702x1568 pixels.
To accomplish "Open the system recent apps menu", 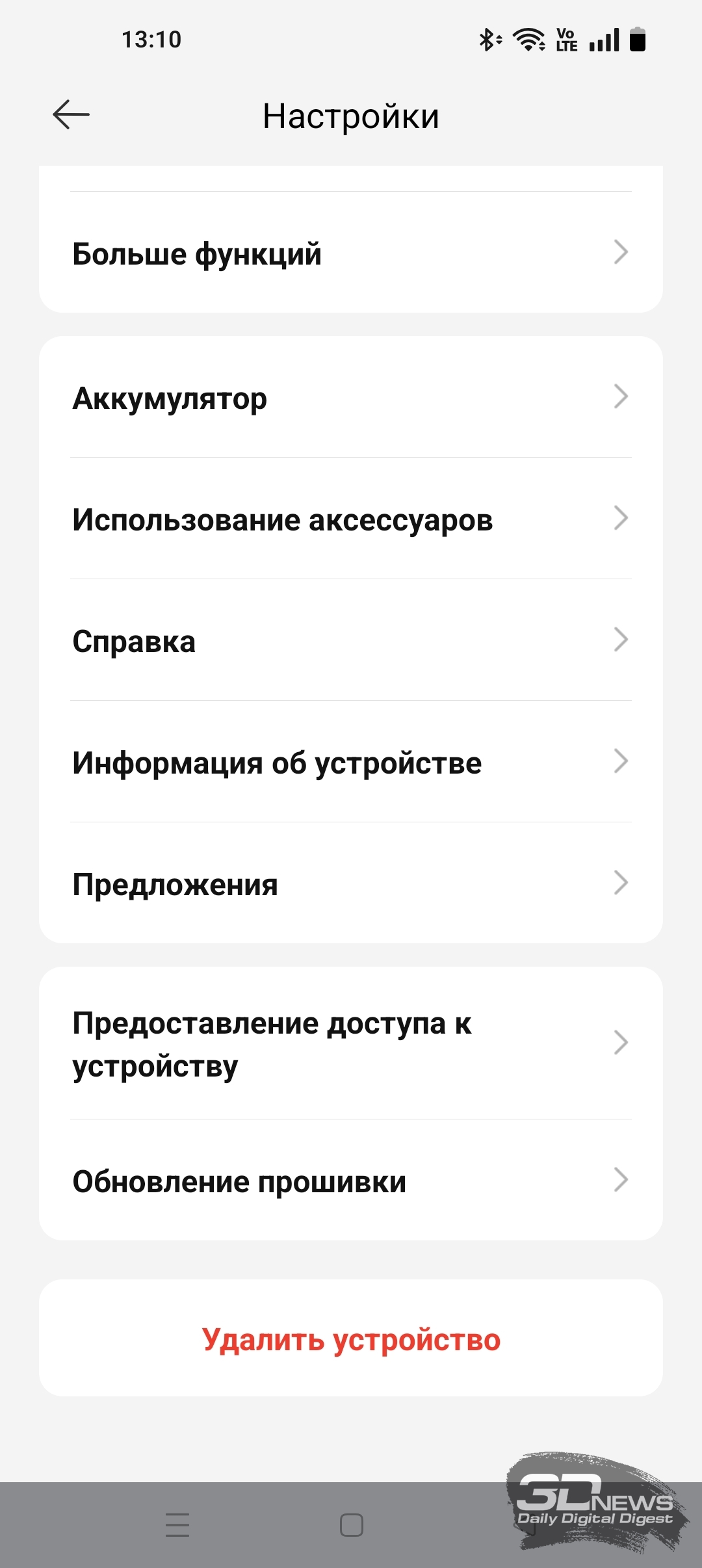I will (177, 1524).
